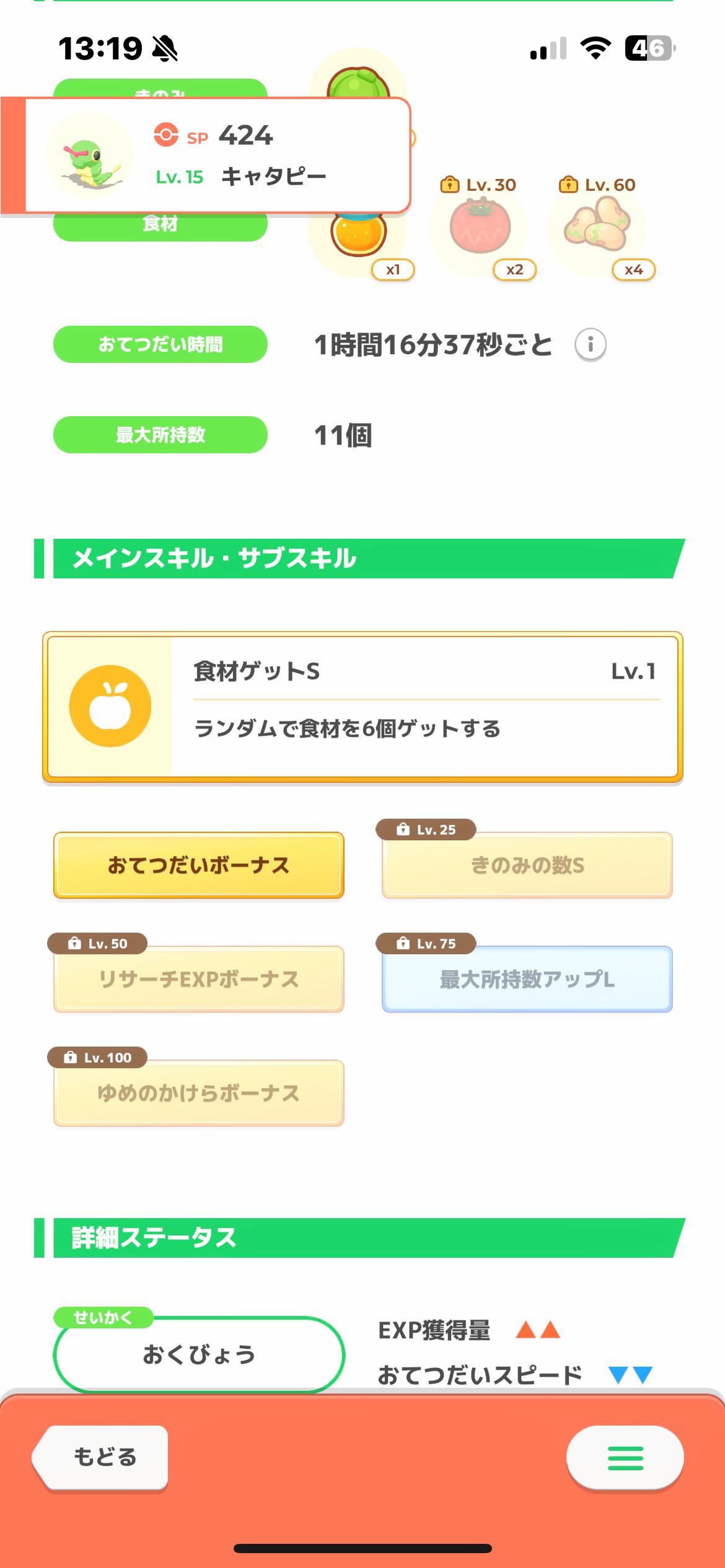
Task: Tap the info icon beside おてつだい時間
Action: point(590,344)
